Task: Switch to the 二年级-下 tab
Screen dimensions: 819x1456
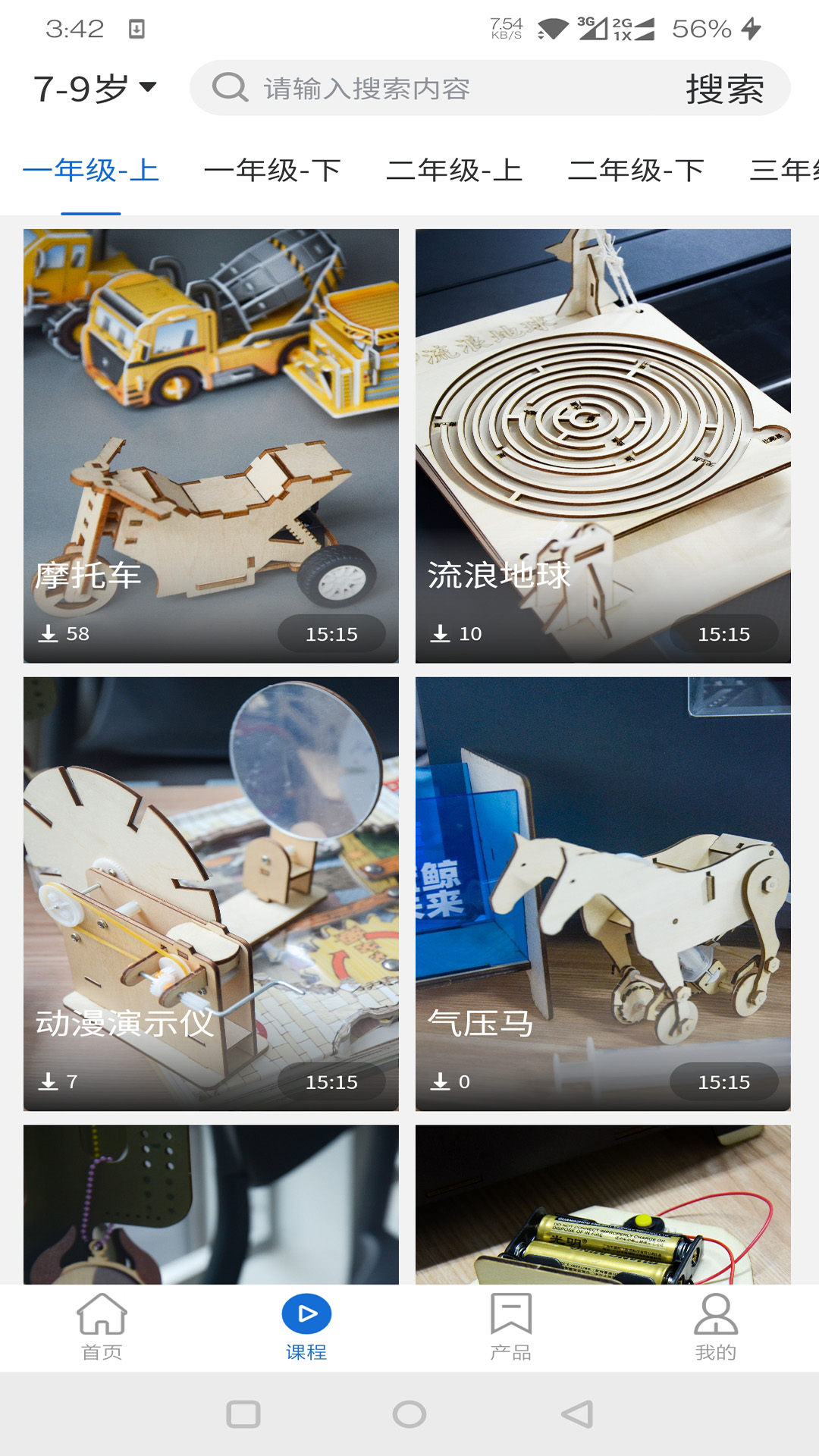Action: (x=636, y=171)
